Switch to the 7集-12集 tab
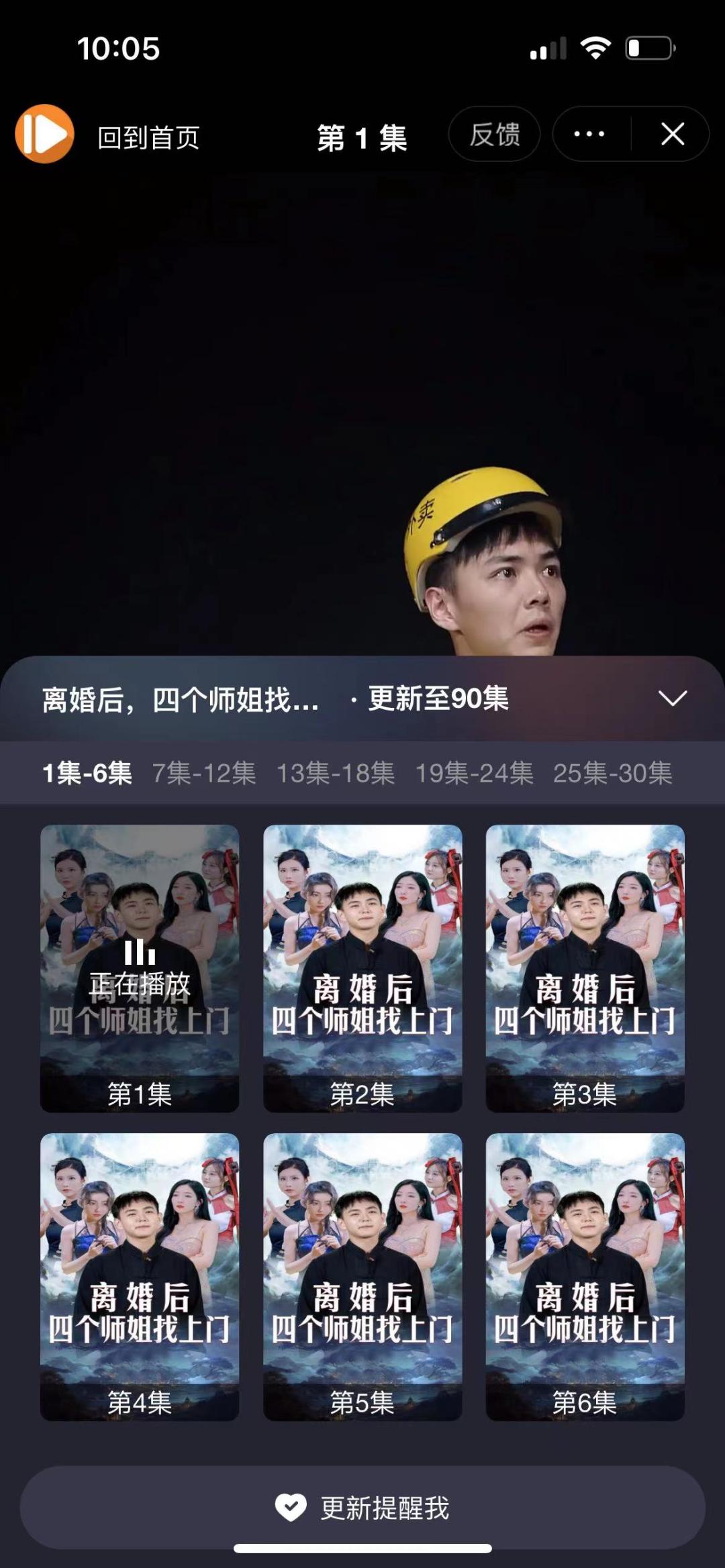This screenshot has height=1568, width=725. (x=204, y=774)
